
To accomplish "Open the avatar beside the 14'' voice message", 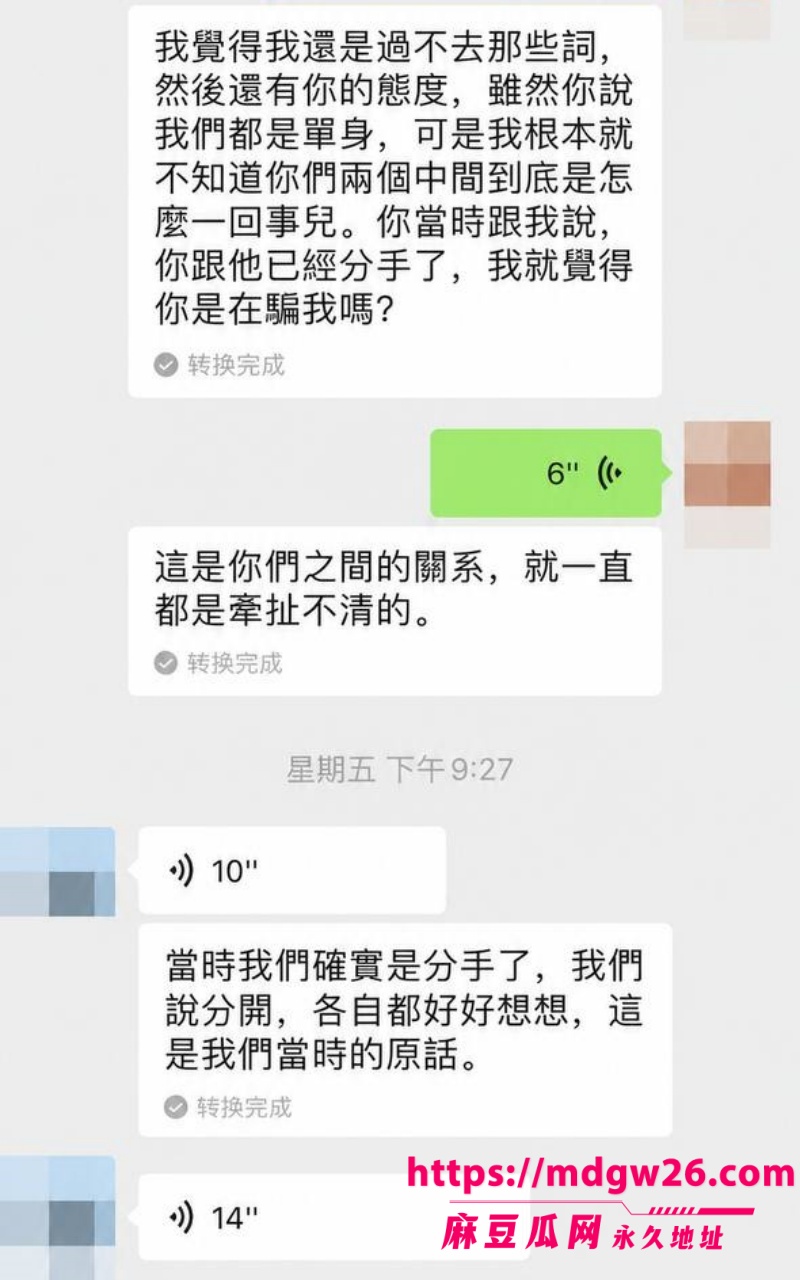I will (57, 1215).
